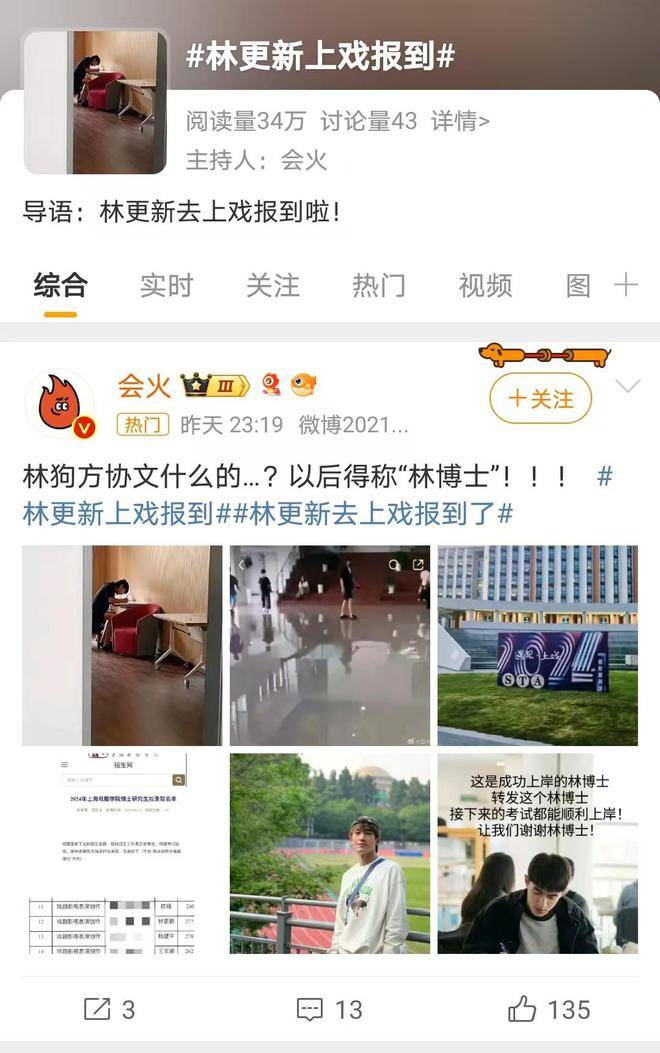Viewport: 660px width, 1053px height.
Task: Like 会火's post
Action: point(549,1010)
